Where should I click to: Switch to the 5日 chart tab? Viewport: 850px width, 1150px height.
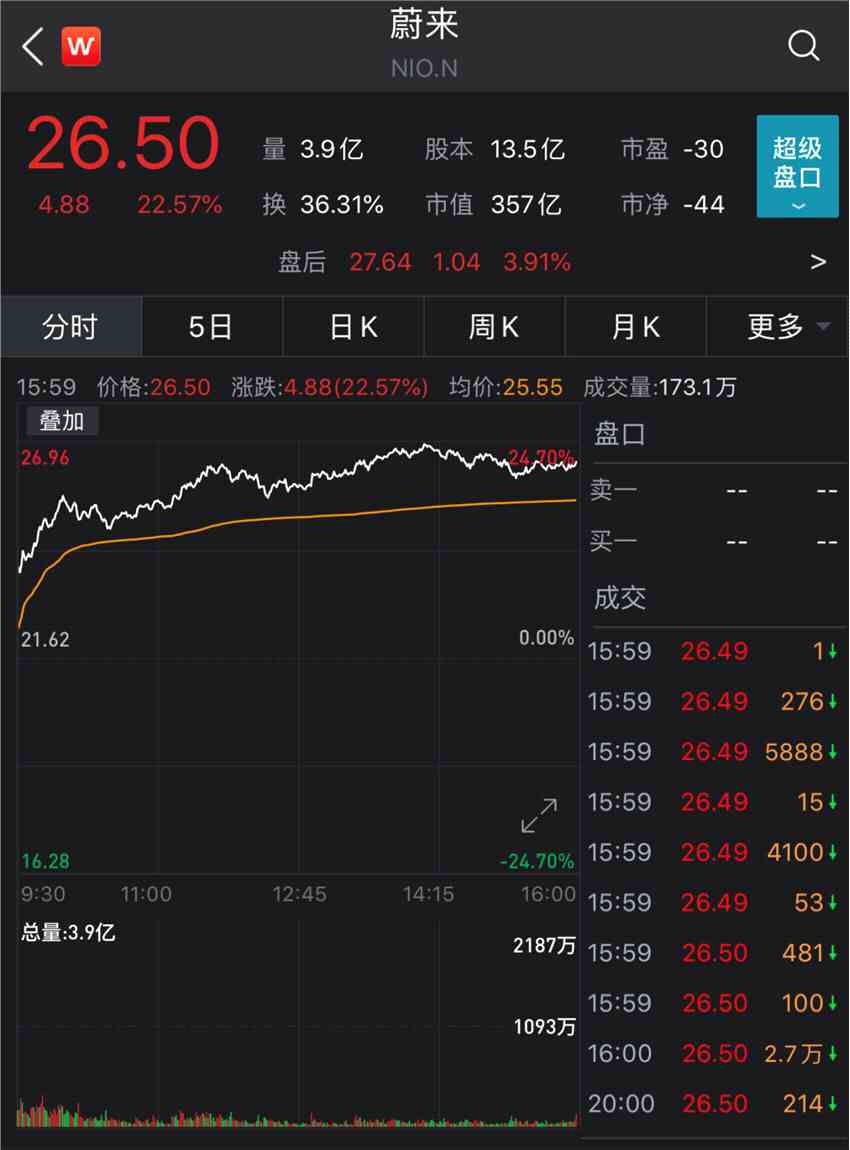click(x=211, y=327)
